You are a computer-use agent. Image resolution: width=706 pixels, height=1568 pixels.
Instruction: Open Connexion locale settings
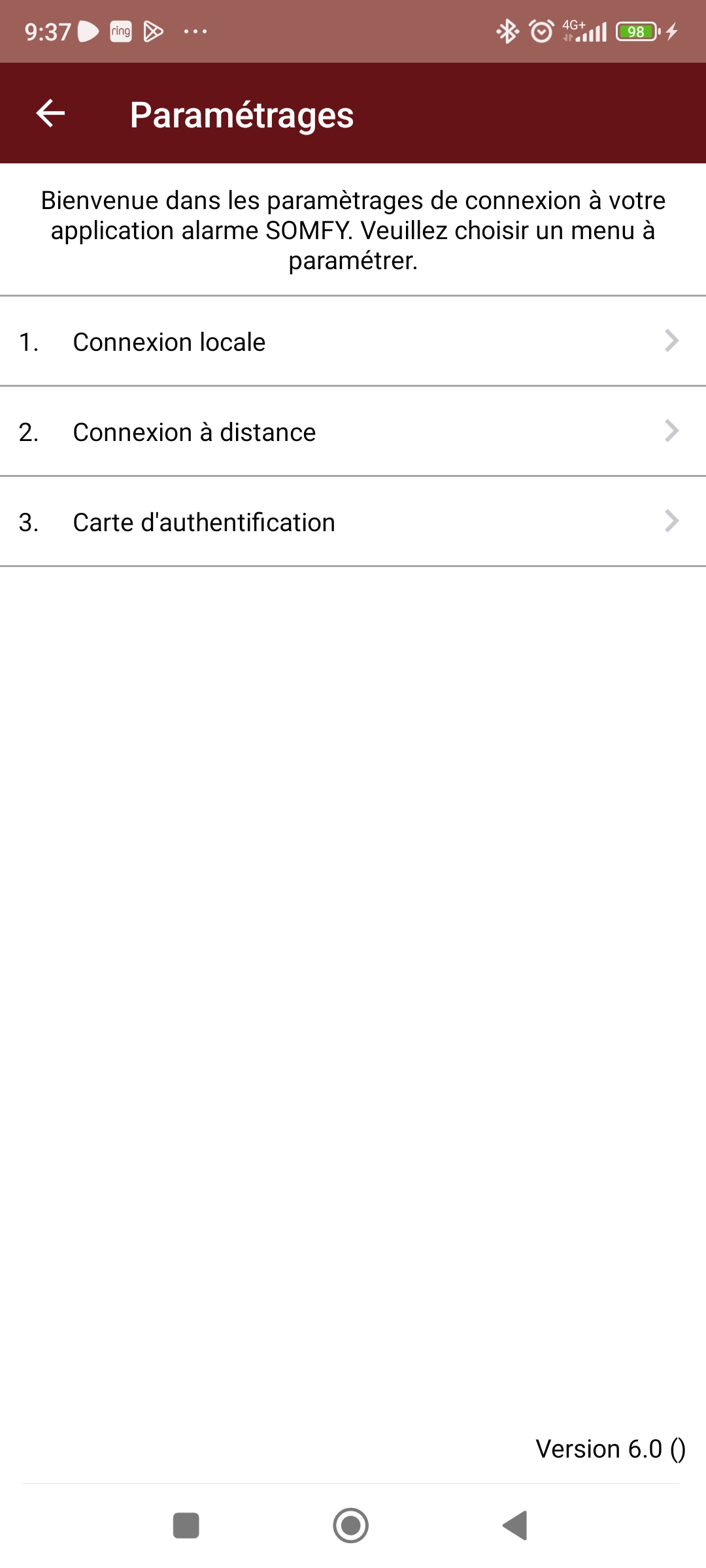(353, 342)
